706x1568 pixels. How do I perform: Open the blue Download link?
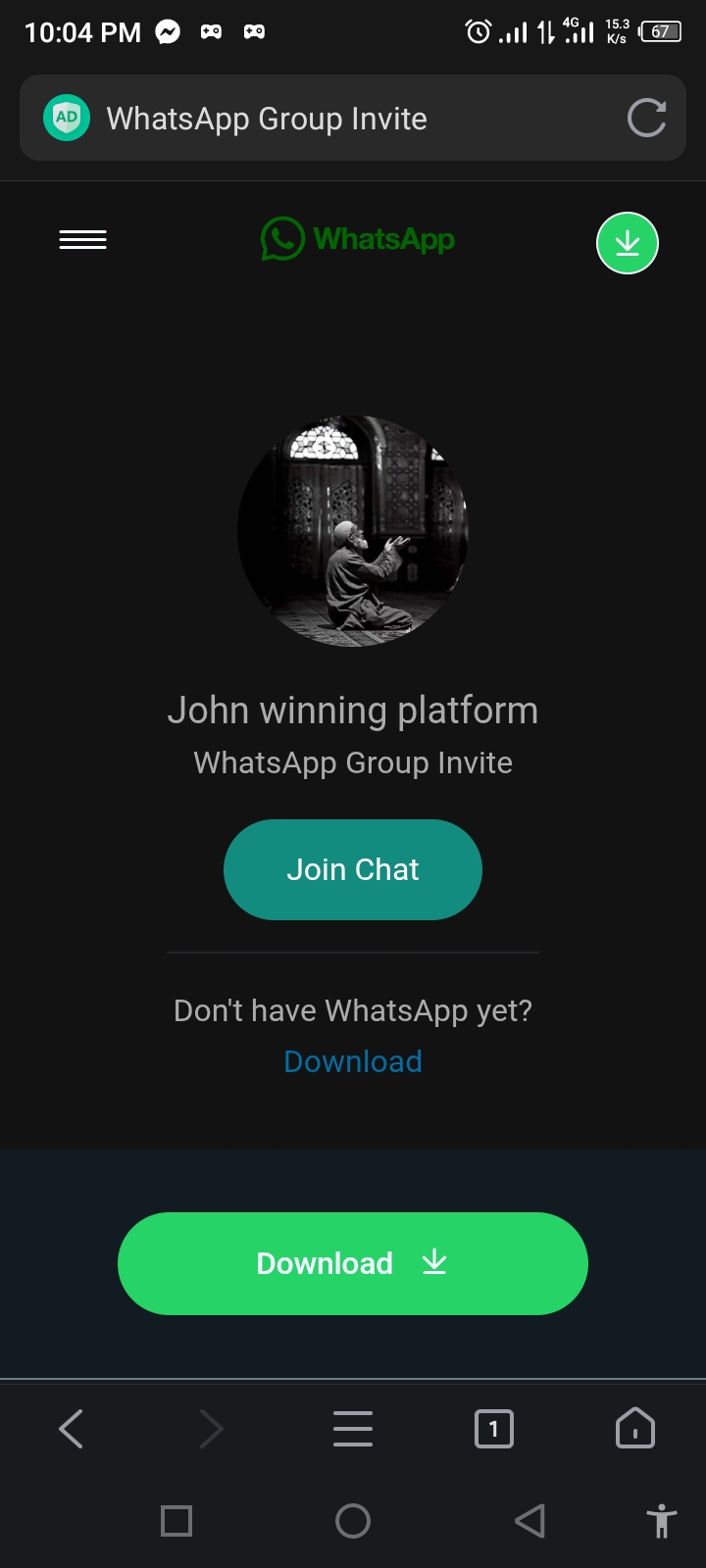pyautogui.click(x=352, y=1061)
